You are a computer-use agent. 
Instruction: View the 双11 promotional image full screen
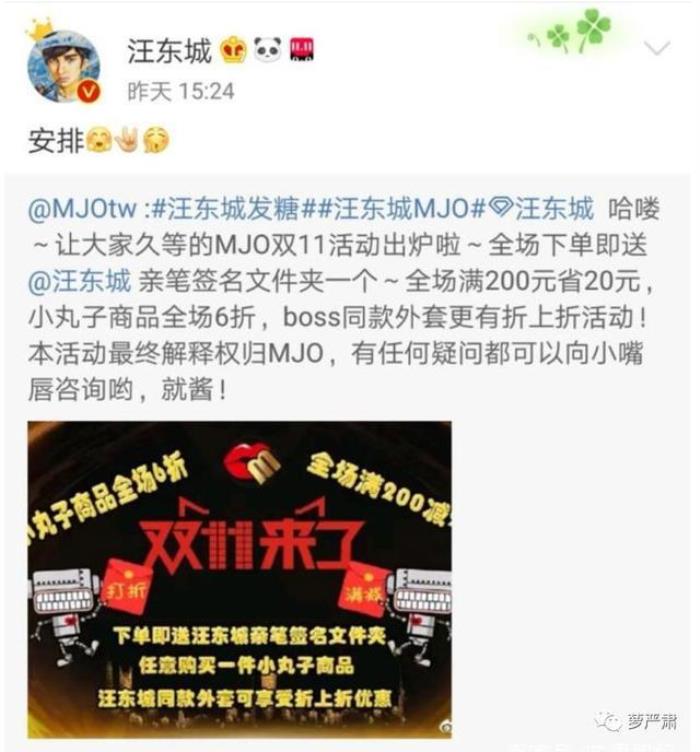[240, 579]
